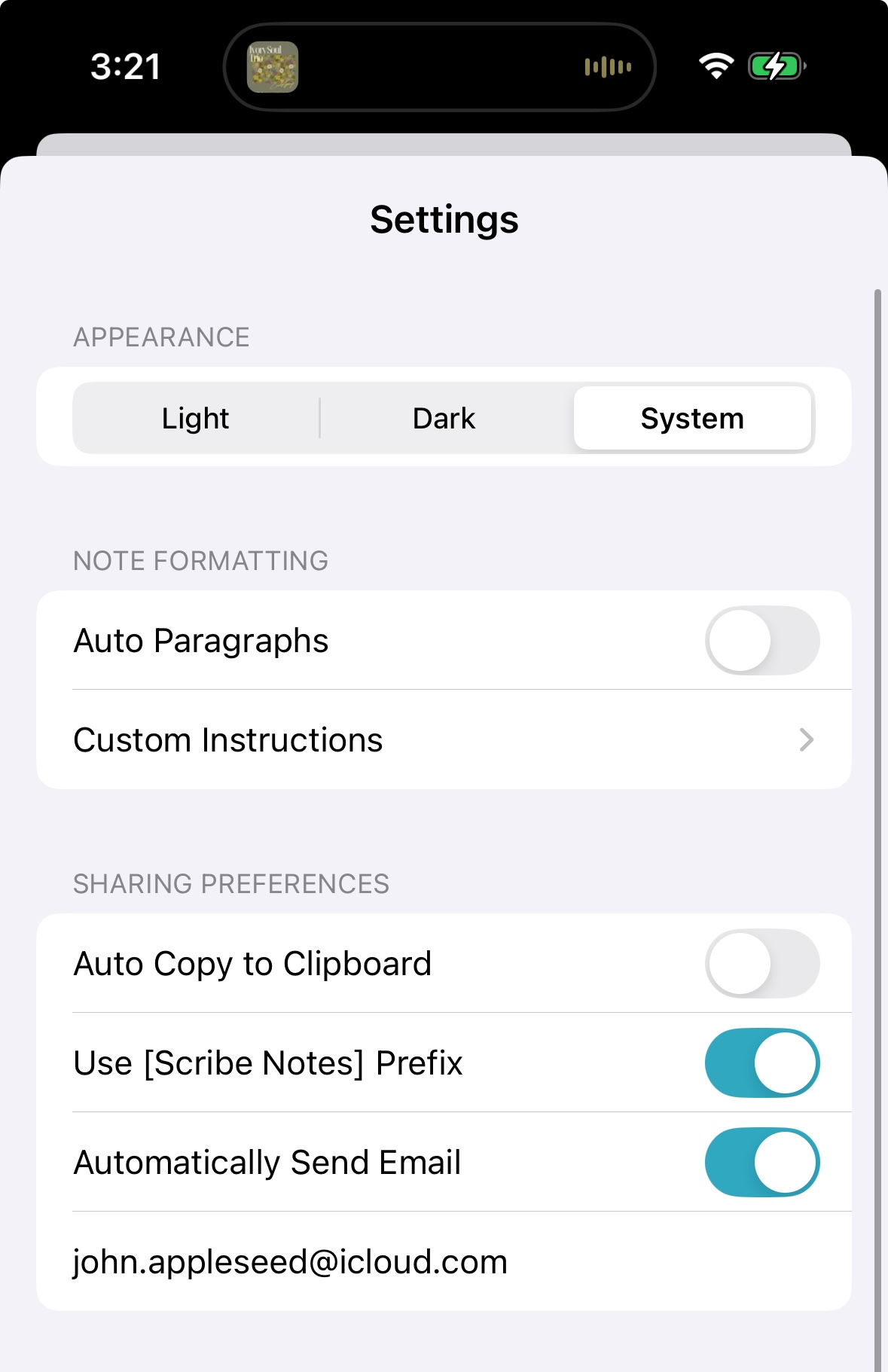Turn off Automatically Send Email
Viewport: 888px width, 1372px height.
(x=761, y=1163)
